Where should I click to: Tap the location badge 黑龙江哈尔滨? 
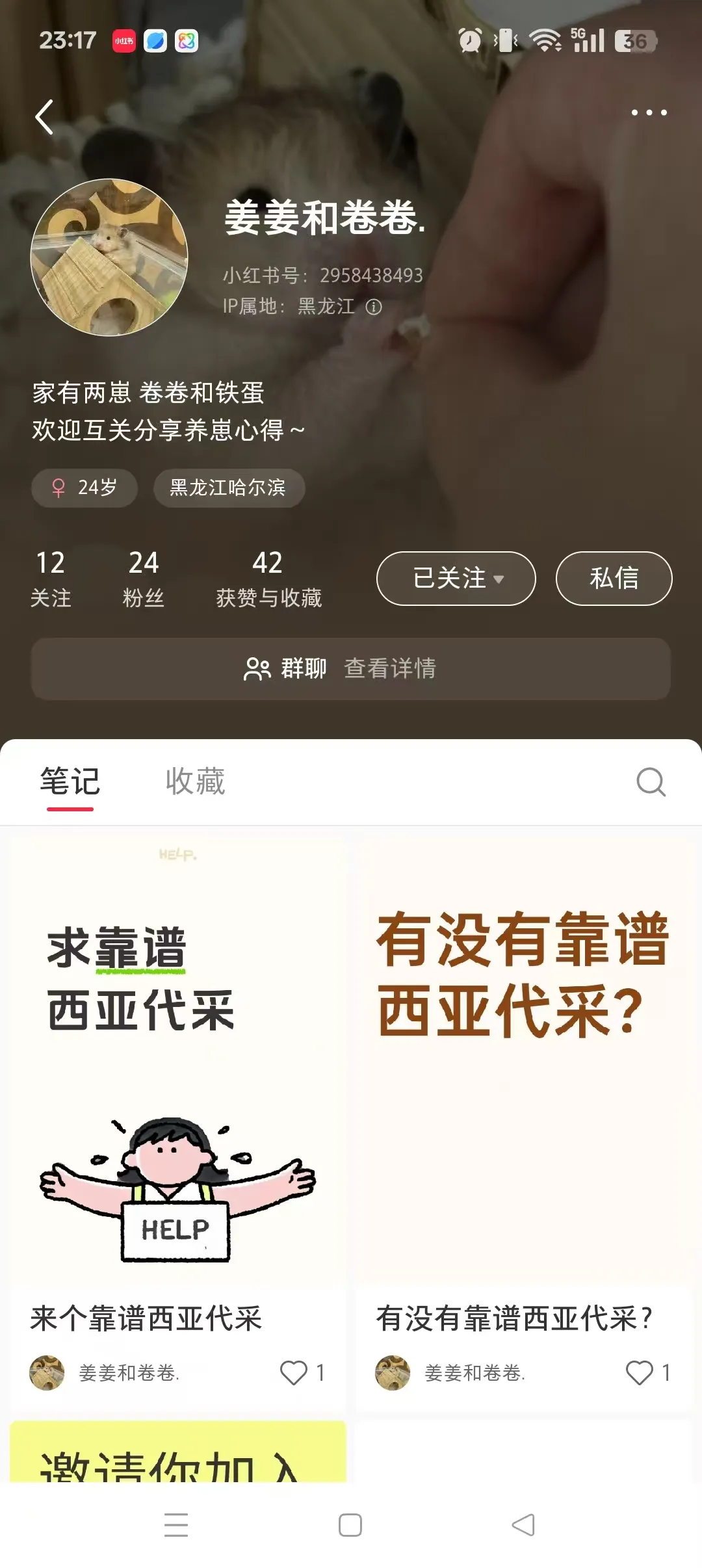[229, 488]
